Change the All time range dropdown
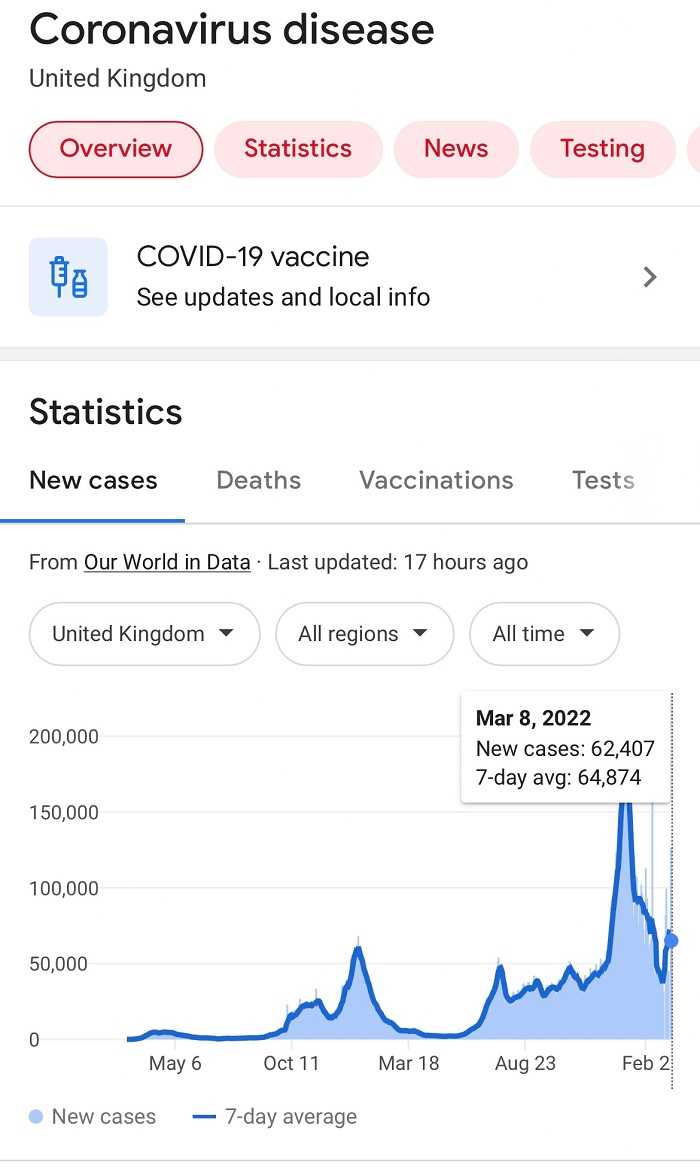Viewport: 700px width, 1171px height. (x=544, y=634)
